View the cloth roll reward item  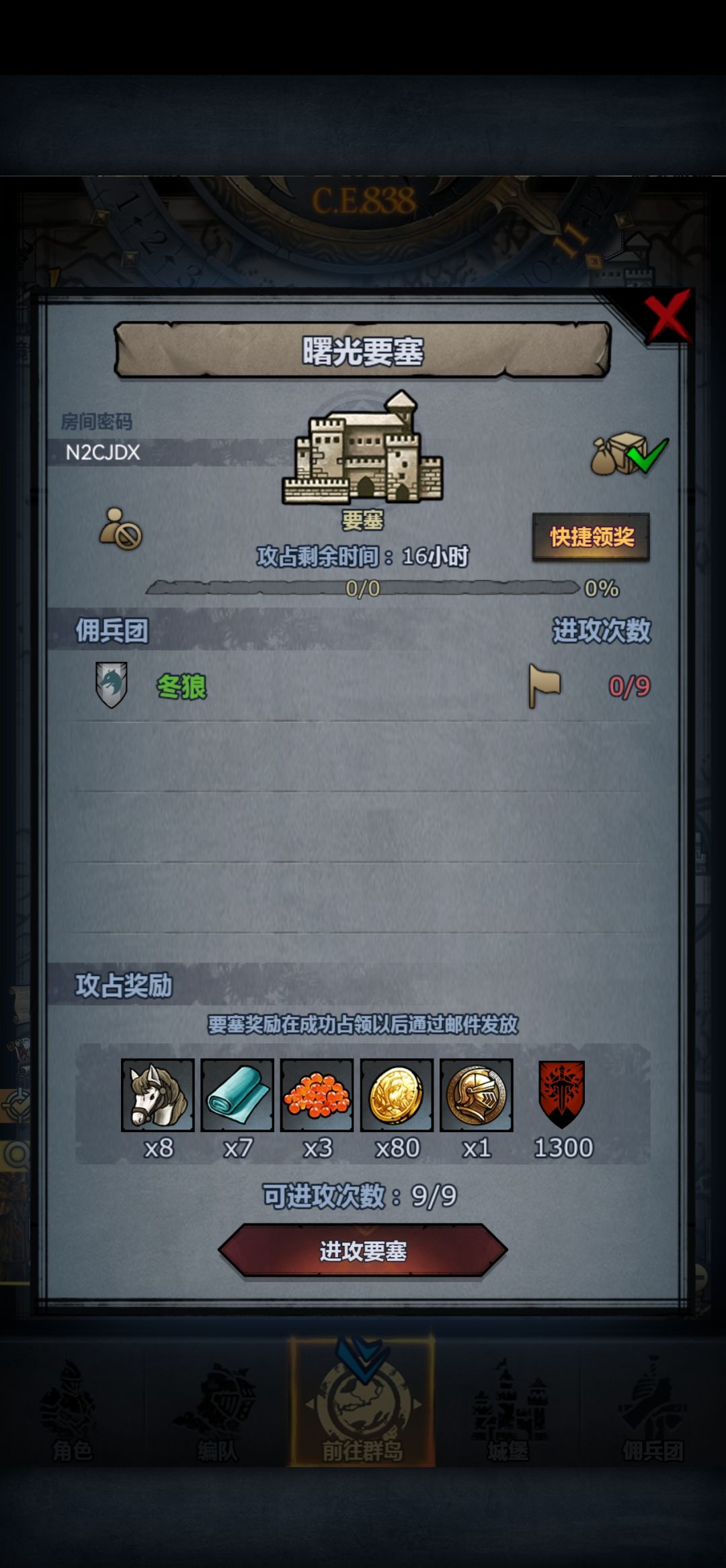point(237,1095)
